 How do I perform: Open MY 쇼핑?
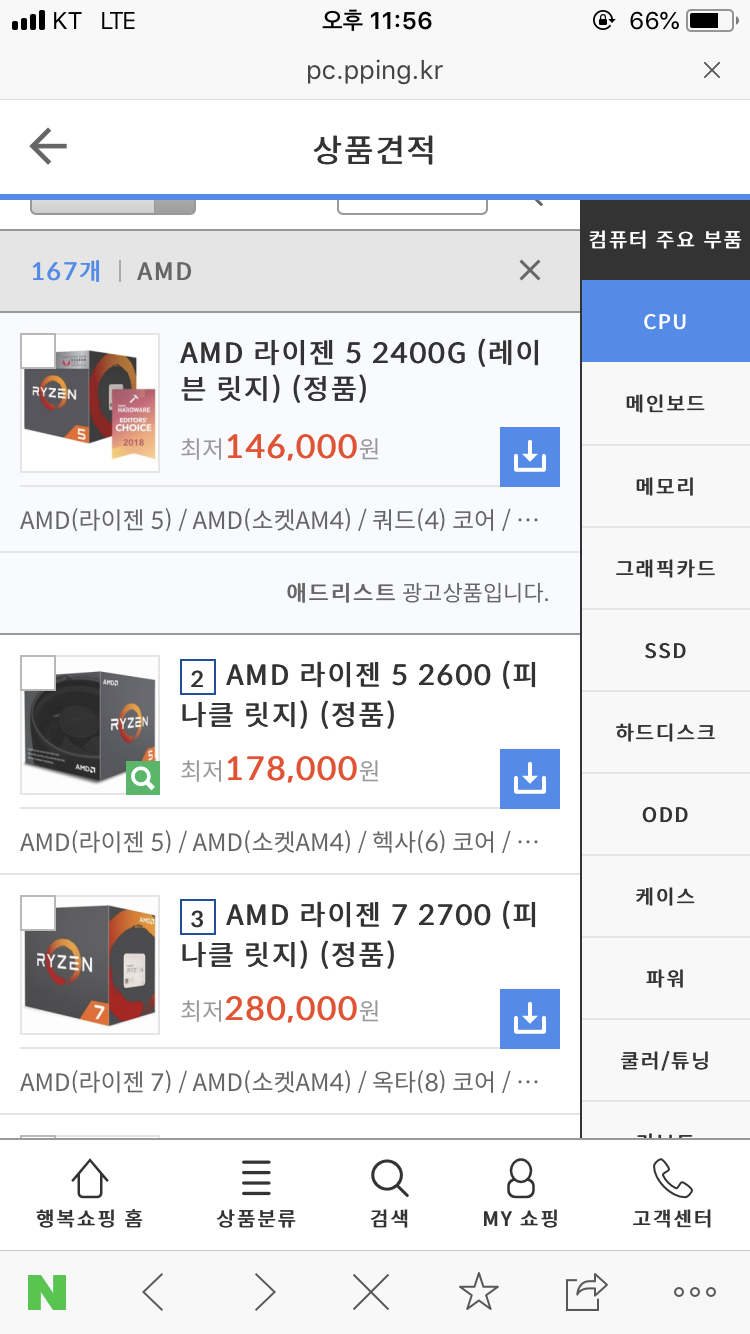click(x=520, y=1194)
